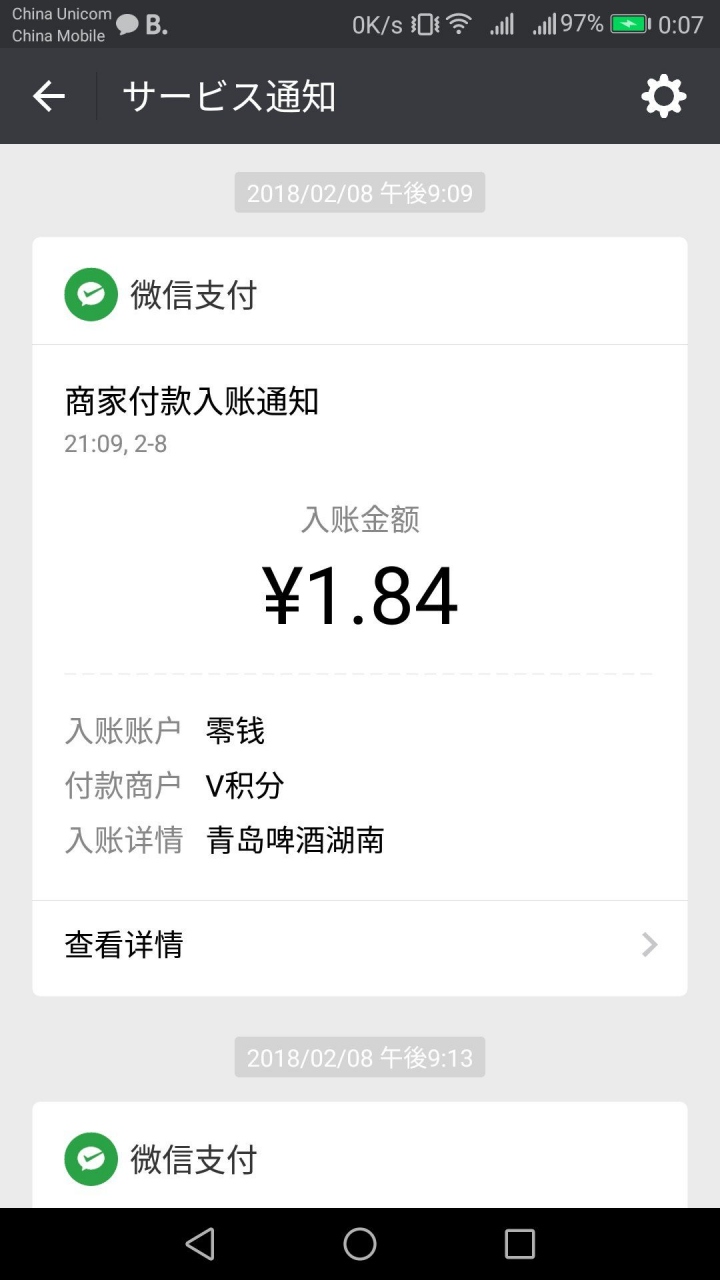
Task: Open the recent apps overview
Action: point(520,1244)
